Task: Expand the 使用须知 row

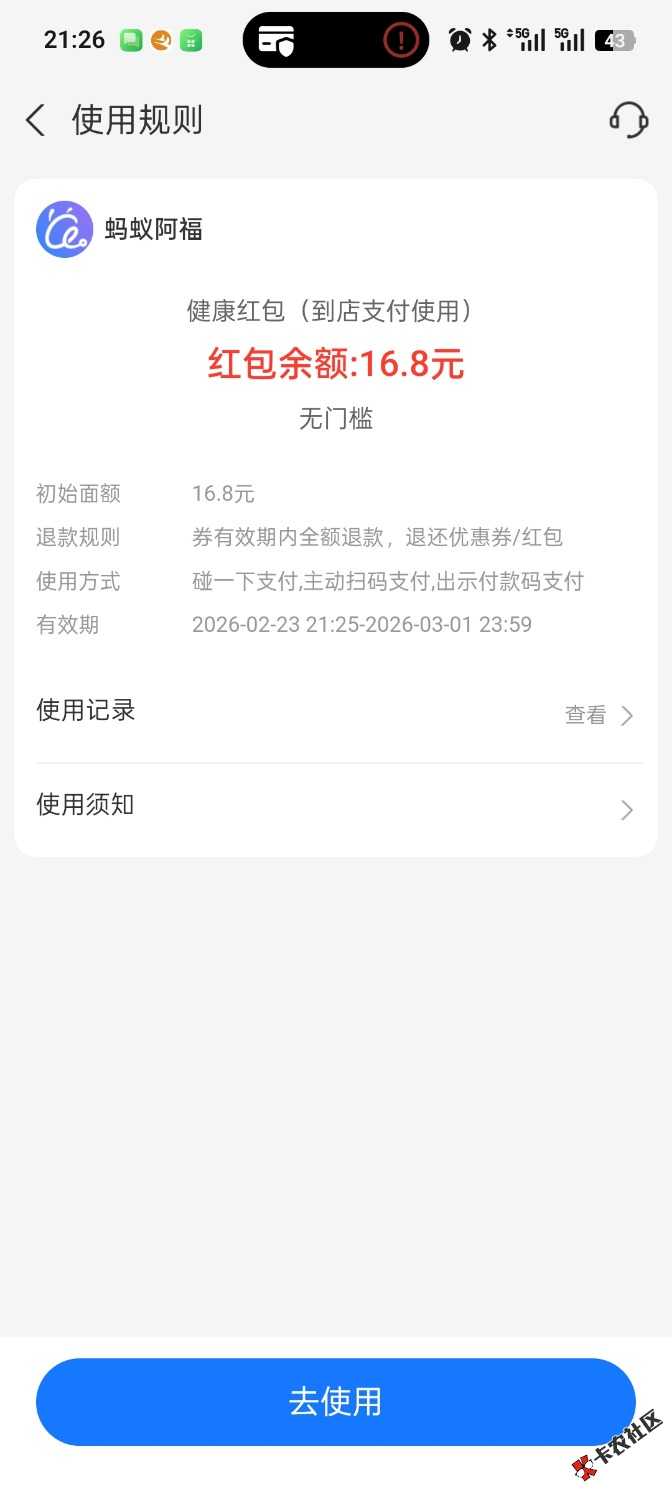Action: point(335,808)
